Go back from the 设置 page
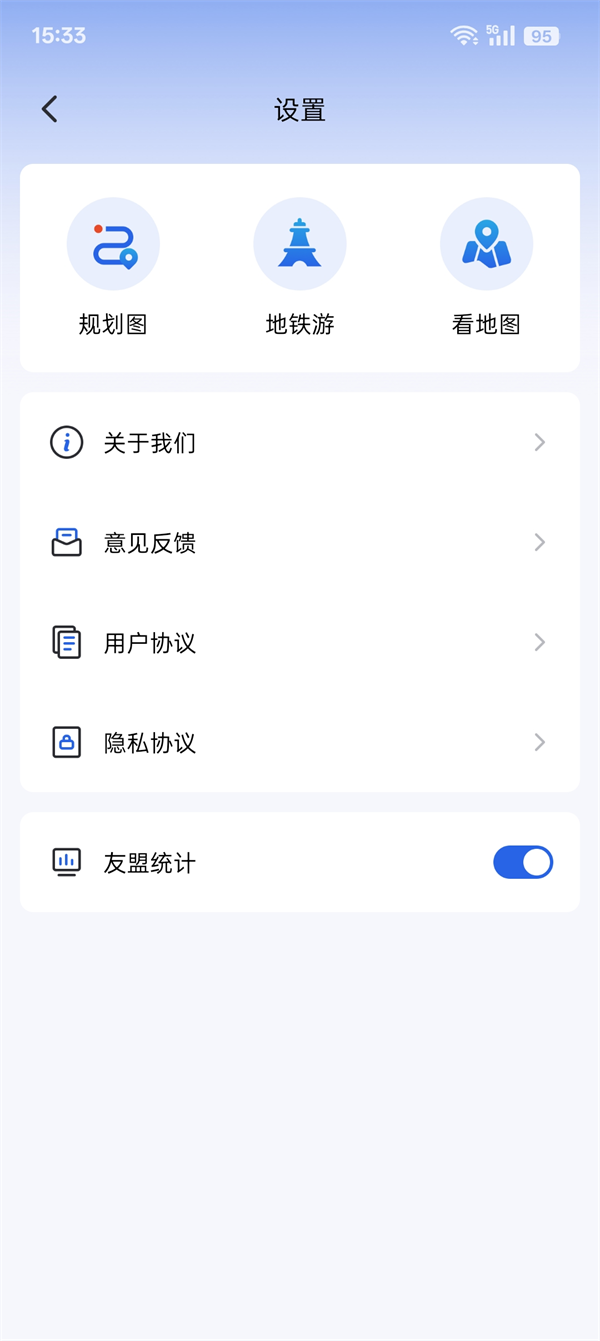 point(50,110)
